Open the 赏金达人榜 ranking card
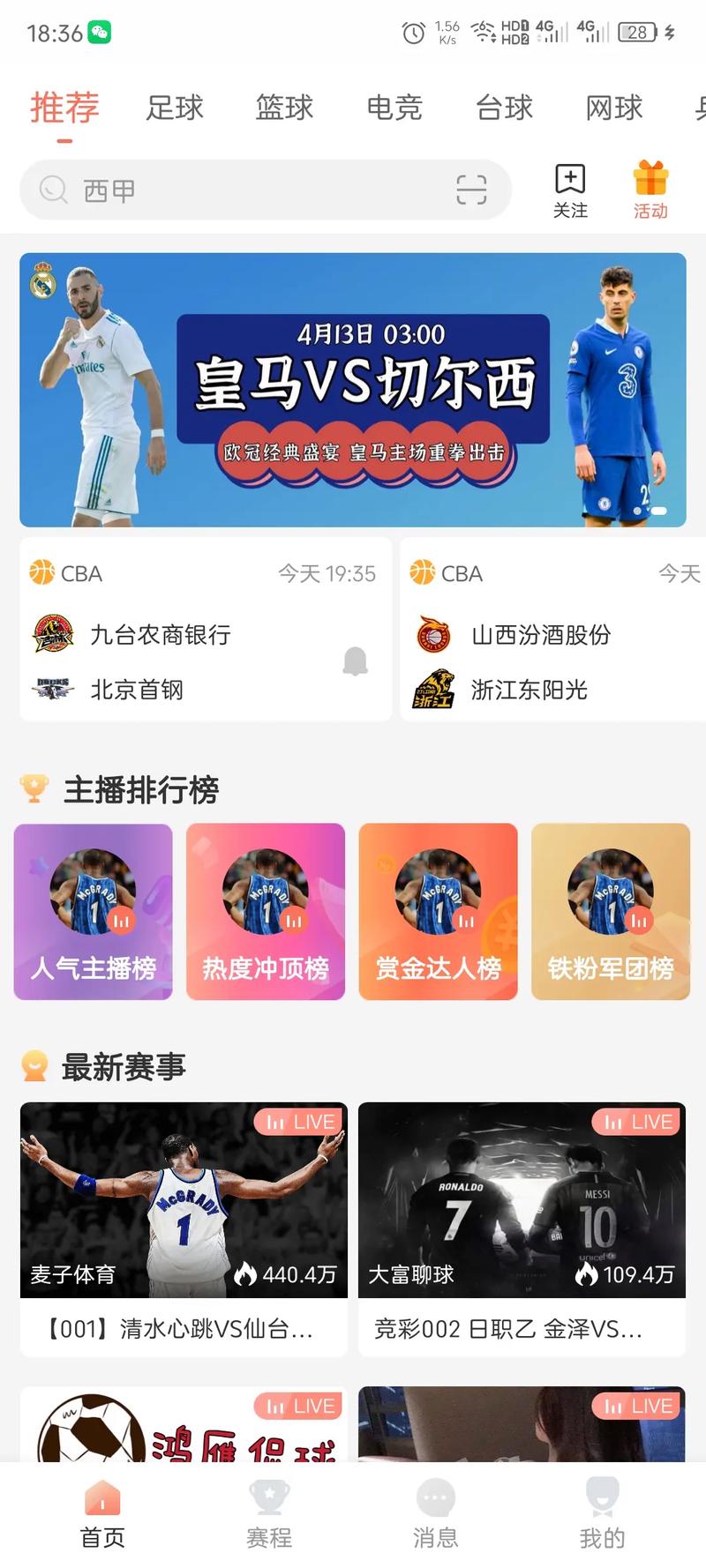This screenshot has width=706, height=1568. click(x=438, y=913)
